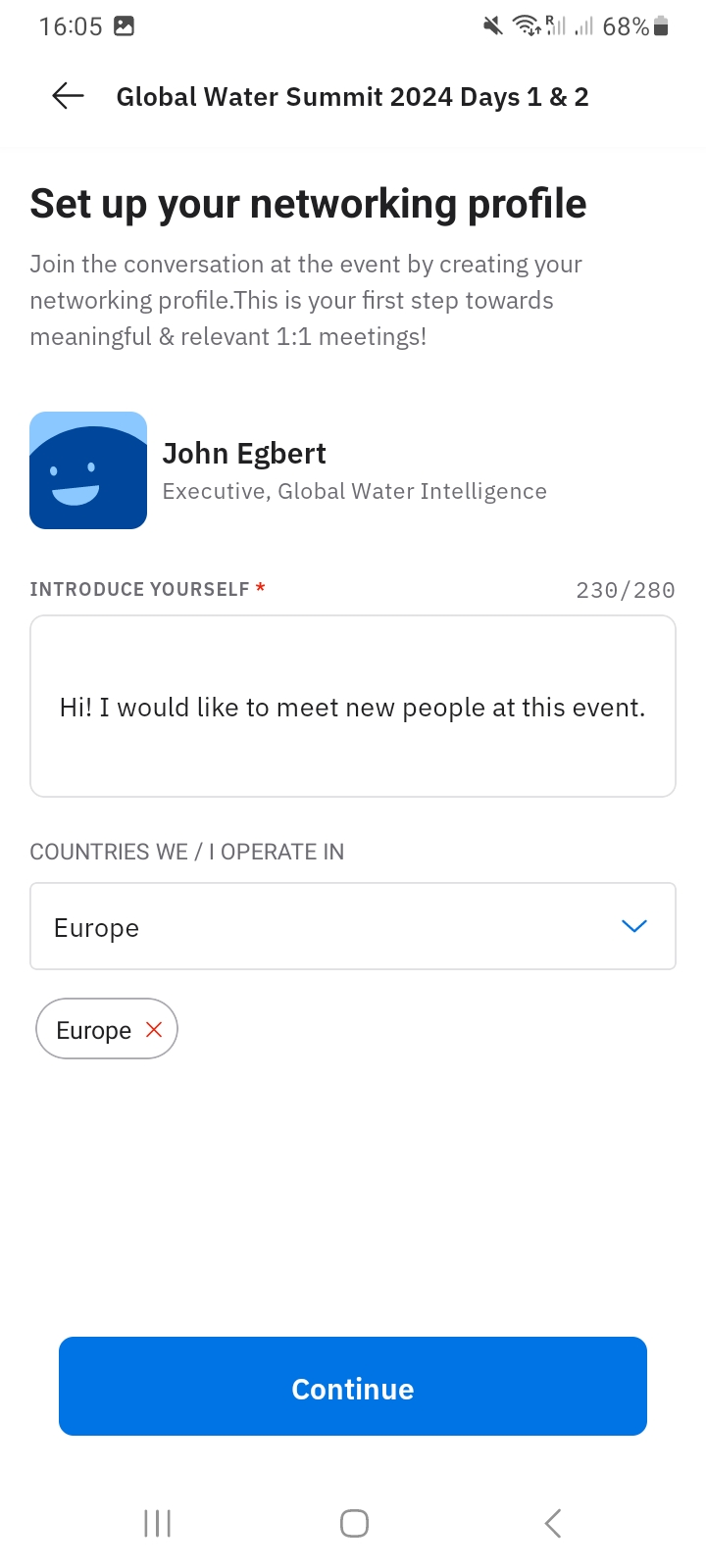Image resolution: width=706 pixels, height=1568 pixels.
Task: Open John Egbert's profile avatar
Action: (x=88, y=470)
